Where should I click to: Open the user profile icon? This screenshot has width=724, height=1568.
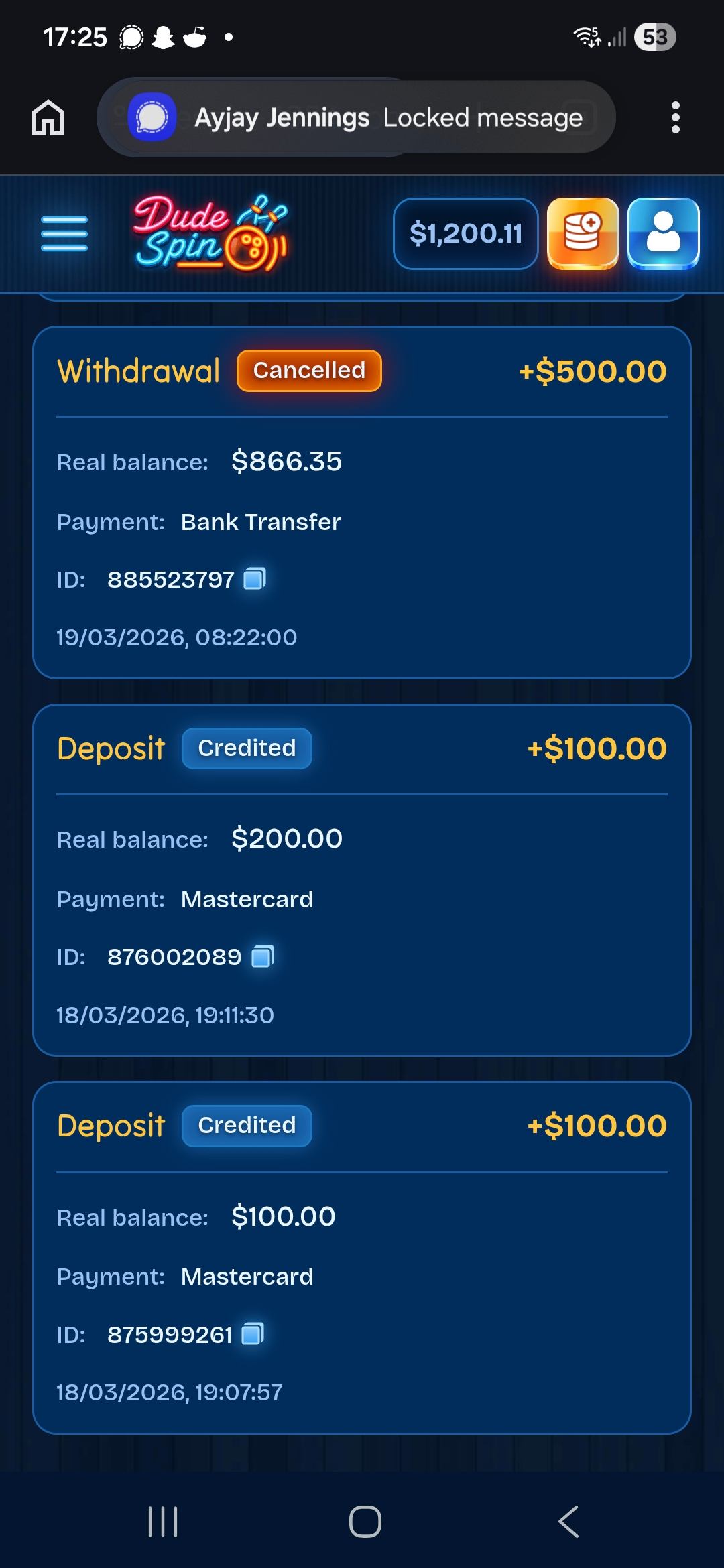[663, 233]
